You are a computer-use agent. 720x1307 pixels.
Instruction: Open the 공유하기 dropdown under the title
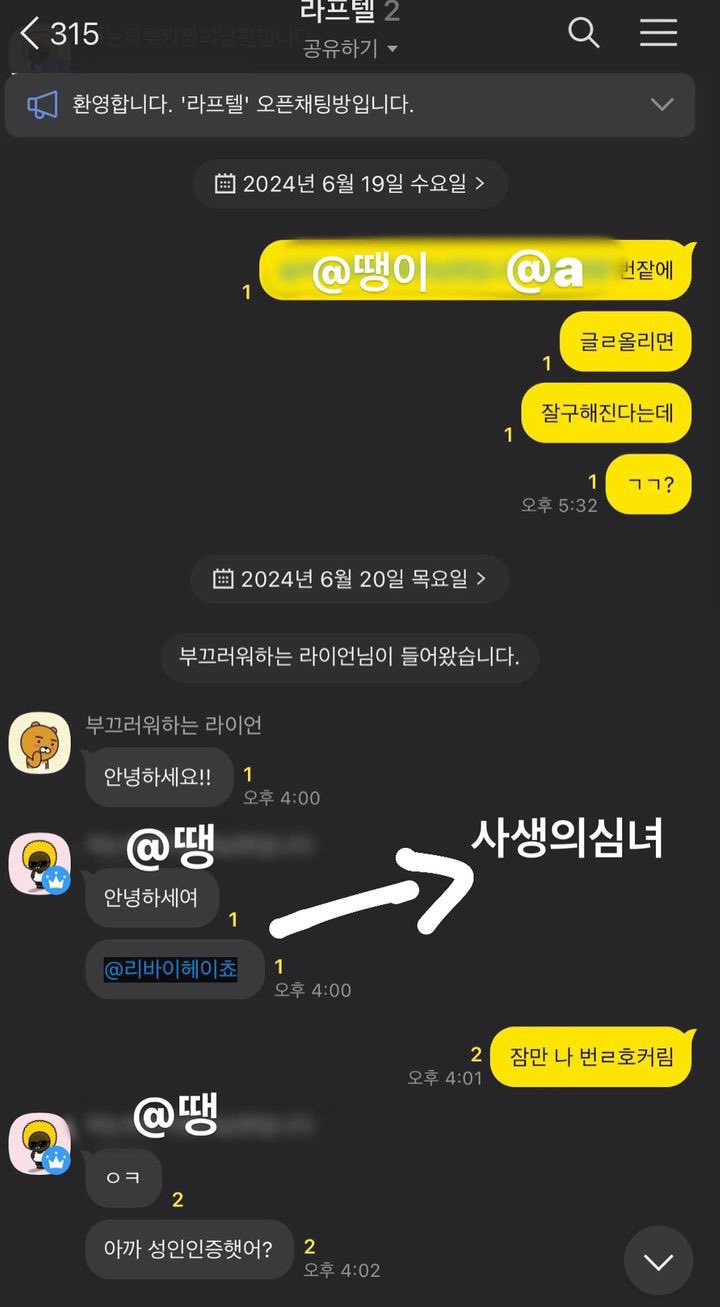[350, 49]
